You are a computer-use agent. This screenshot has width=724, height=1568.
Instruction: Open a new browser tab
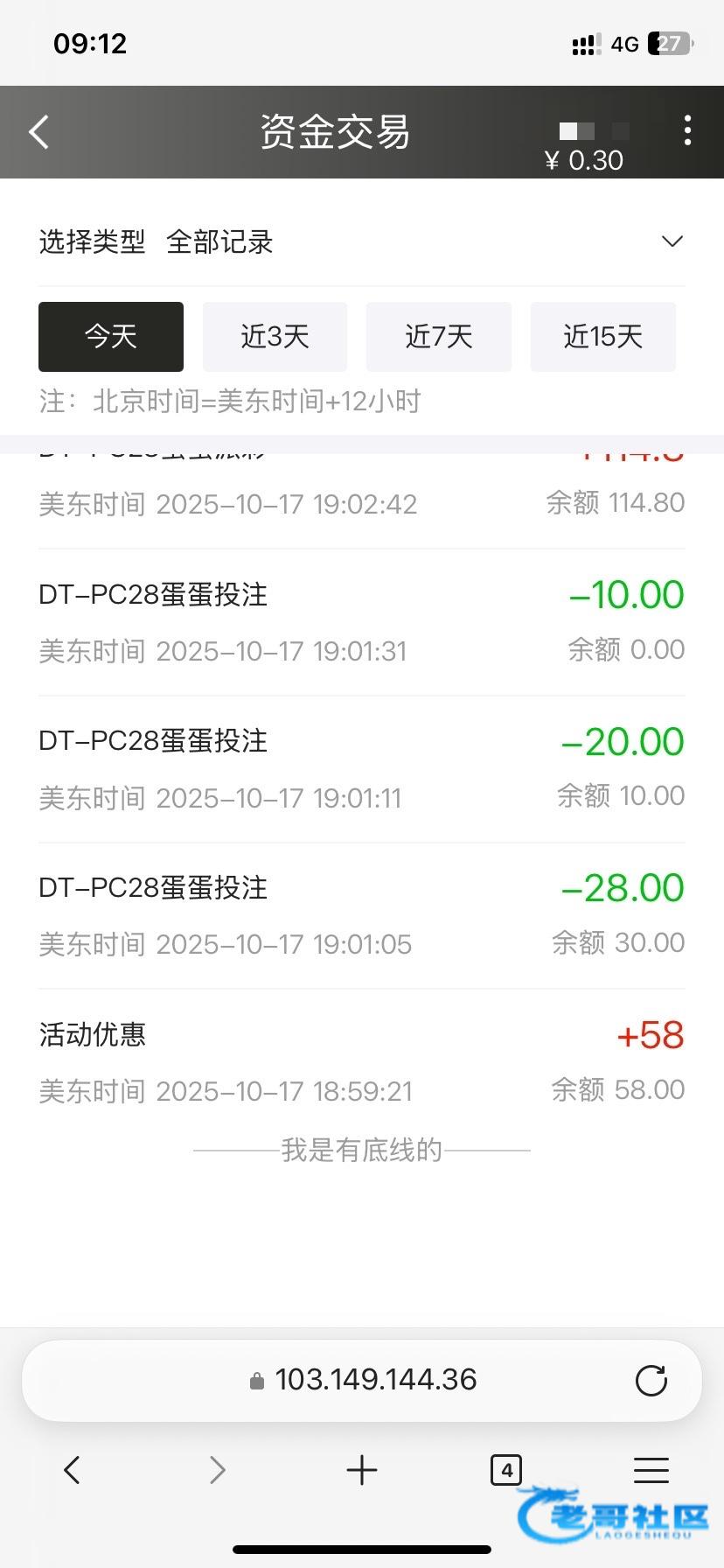tap(362, 1470)
